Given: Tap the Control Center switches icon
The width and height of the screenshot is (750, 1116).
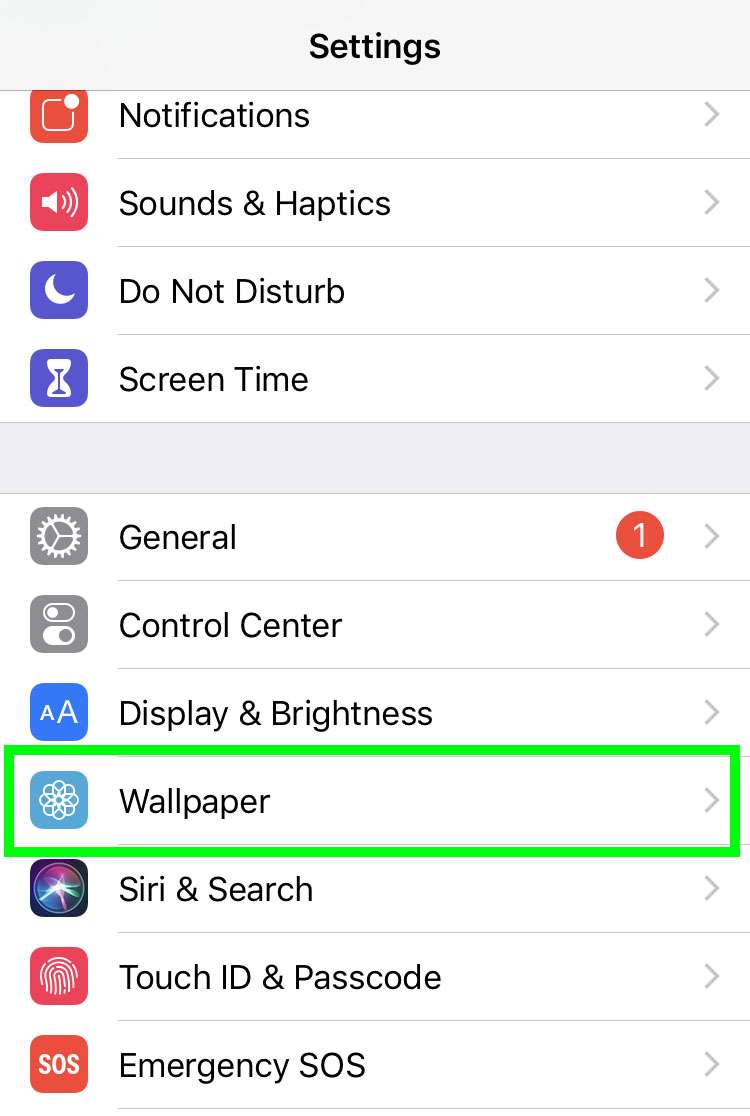Looking at the screenshot, I should point(58,624).
